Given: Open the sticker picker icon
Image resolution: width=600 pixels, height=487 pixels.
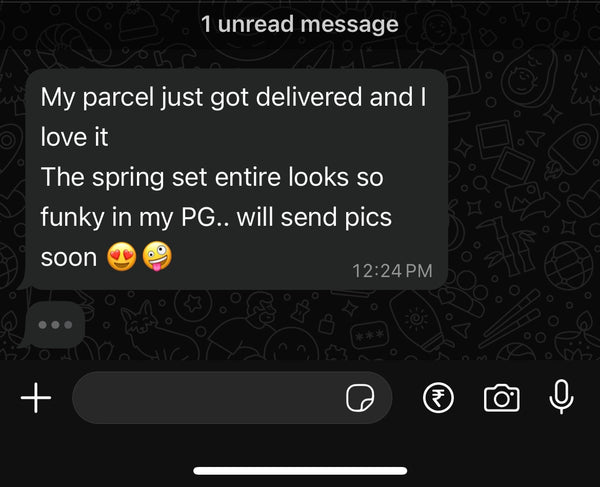Looking at the screenshot, I should pos(360,398).
